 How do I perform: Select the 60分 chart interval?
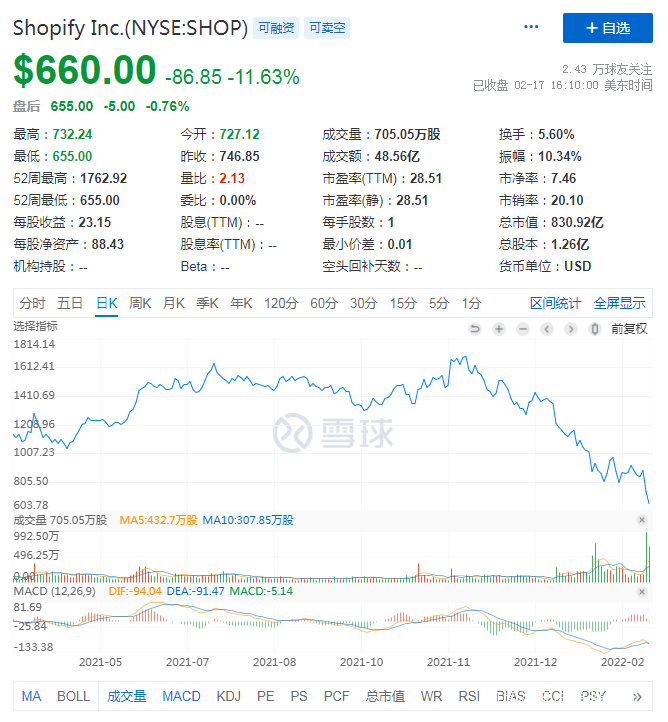[324, 303]
